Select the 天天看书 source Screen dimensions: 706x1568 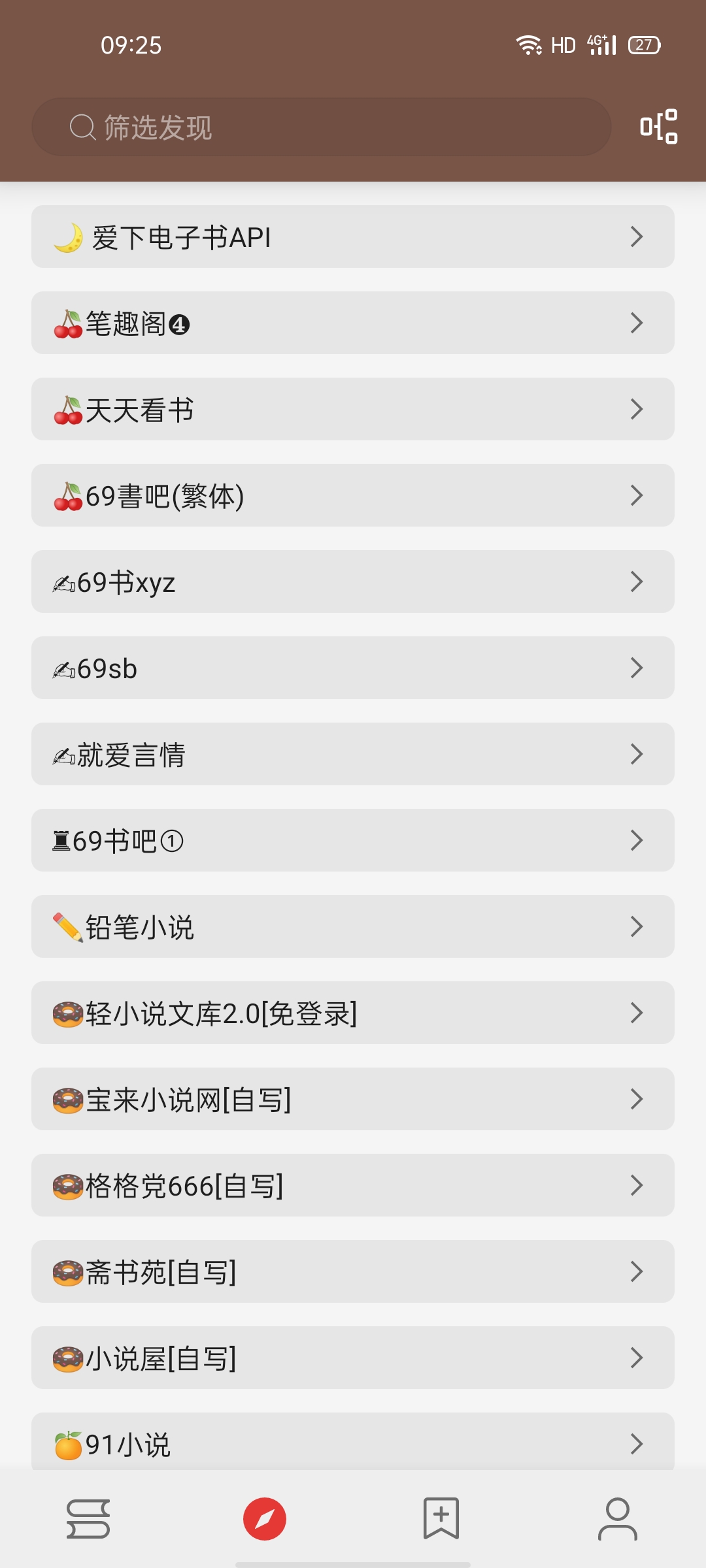[353, 409]
